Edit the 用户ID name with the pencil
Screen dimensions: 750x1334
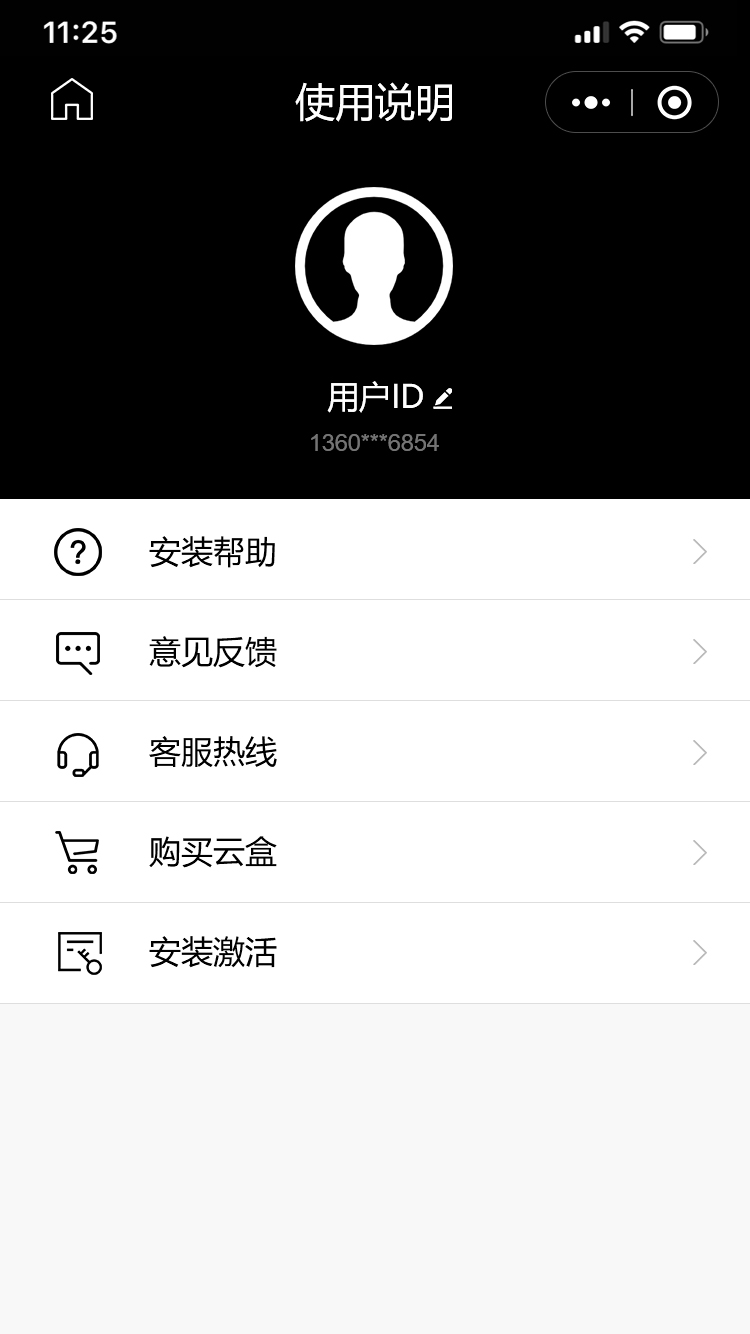point(443,398)
